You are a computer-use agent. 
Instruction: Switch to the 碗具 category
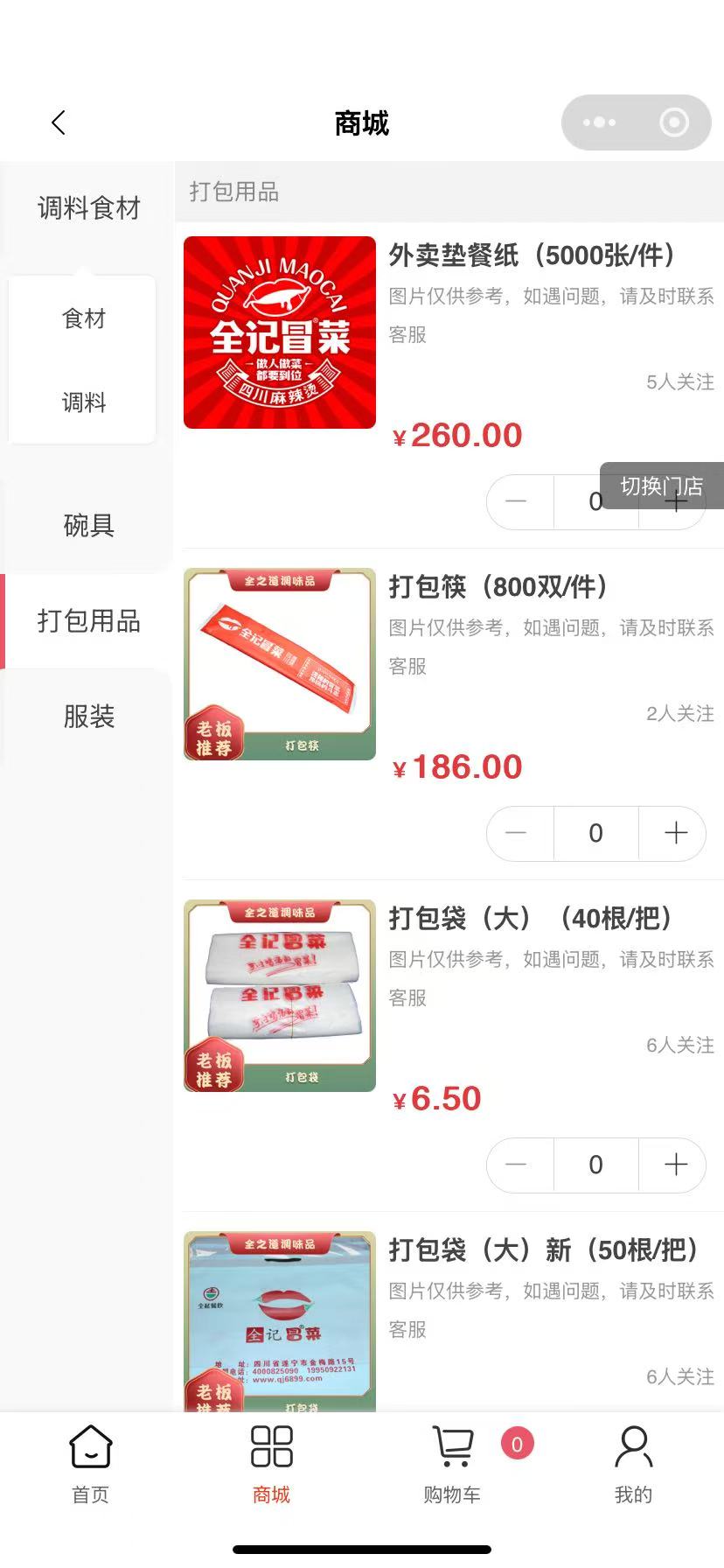click(88, 525)
